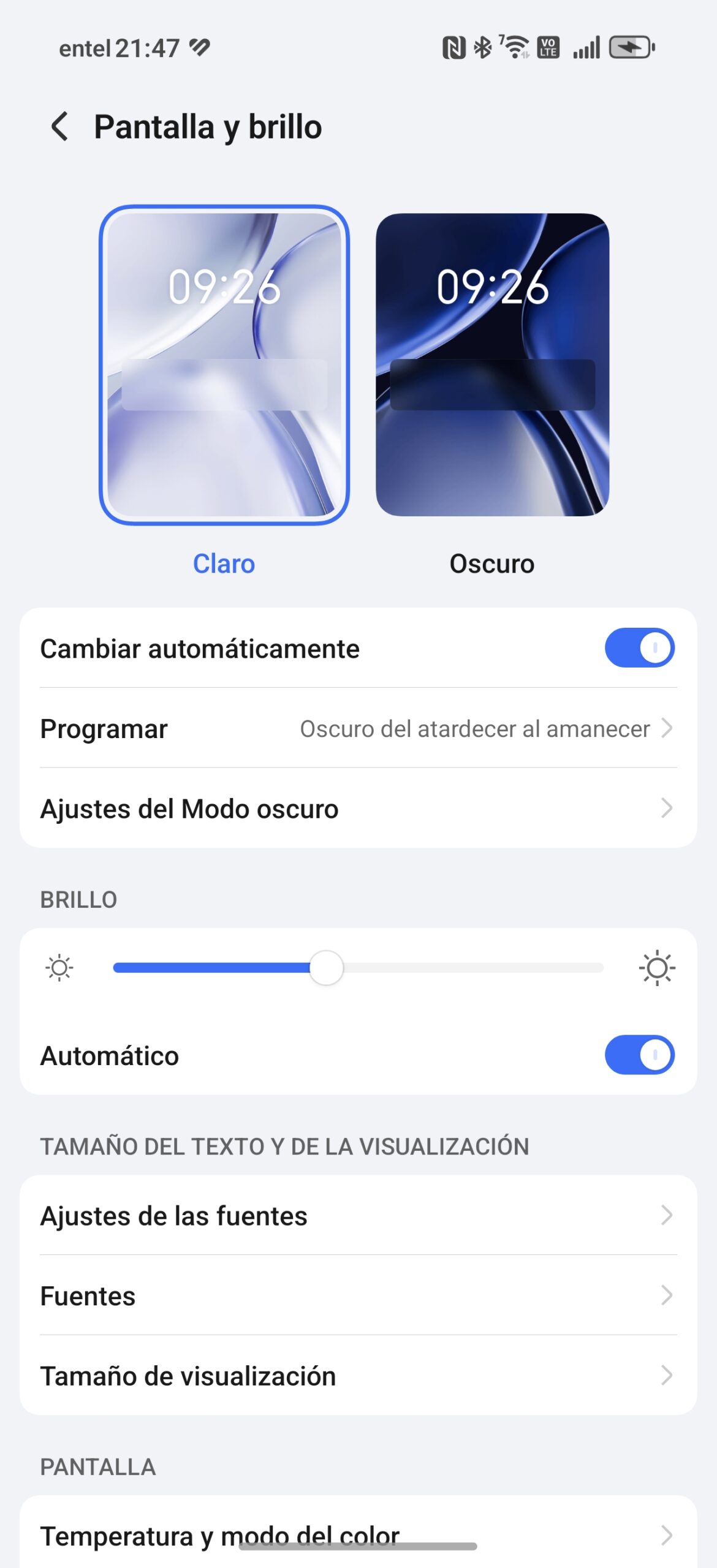Viewport: 717px width, 1568px height.
Task: Open the Programar schedule setting
Action: pos(358,728)
